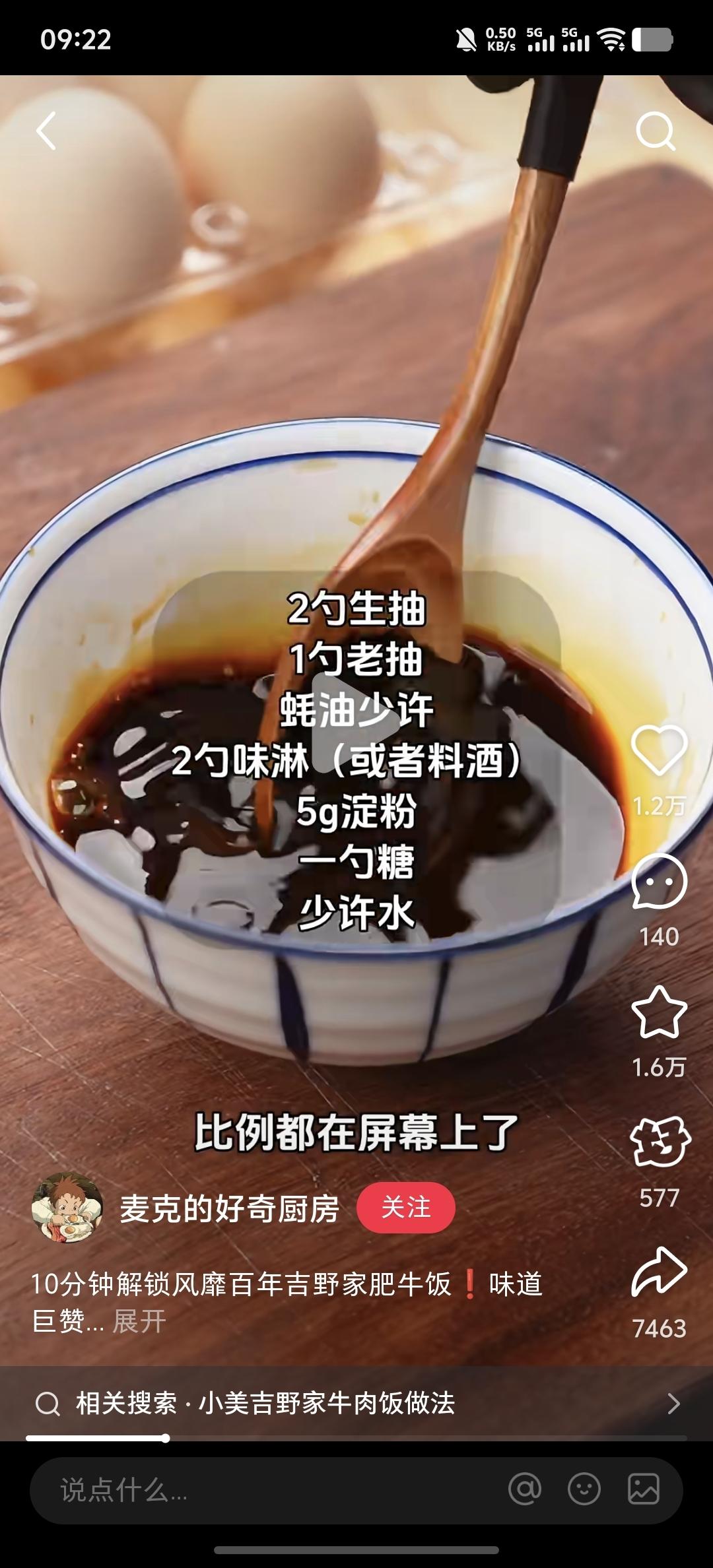
Task: Tap the jagged-edge icon showing 577
Action: pos(659,1143)
